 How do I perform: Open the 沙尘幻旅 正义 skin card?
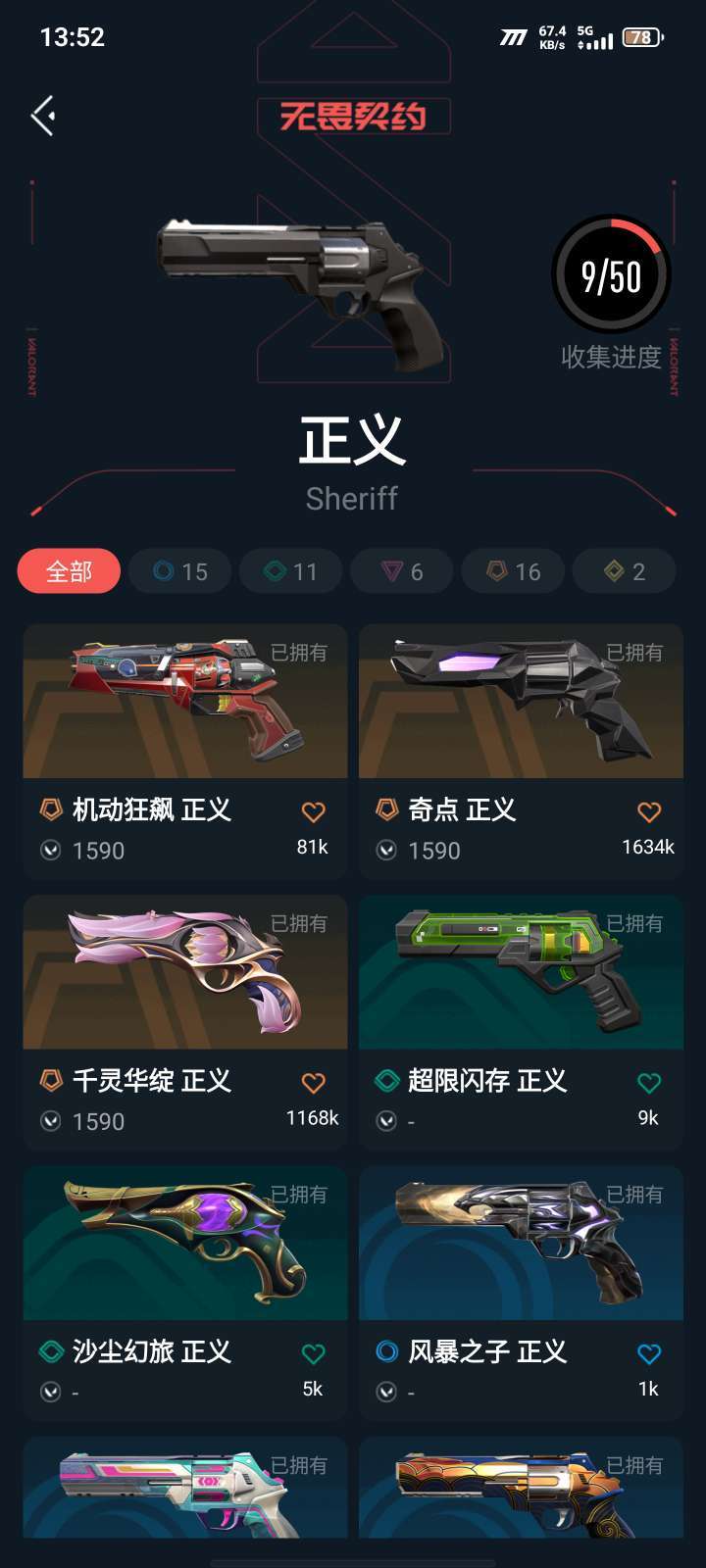point(185,1294)
